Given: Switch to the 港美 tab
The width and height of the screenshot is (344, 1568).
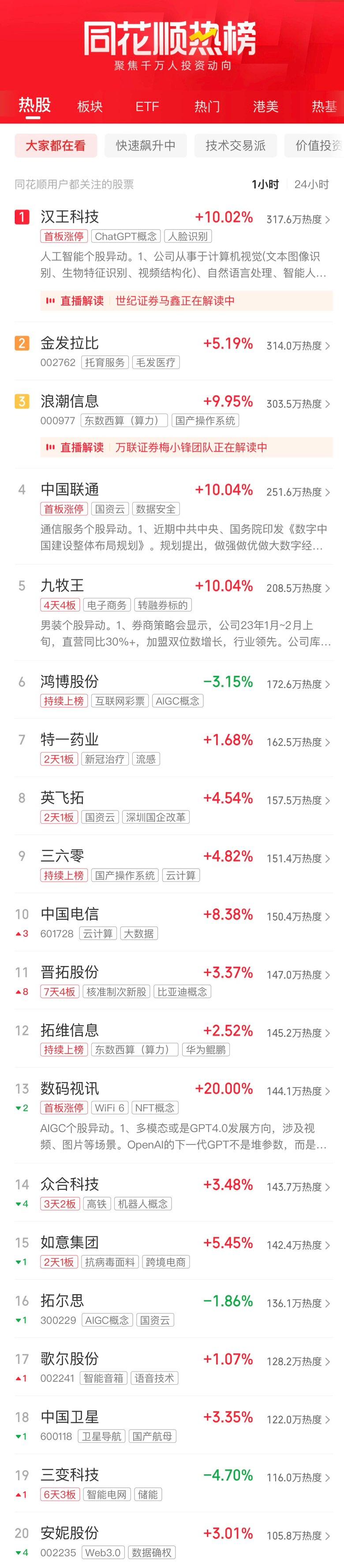Looking at the screenshot, I should click(265, 107).
